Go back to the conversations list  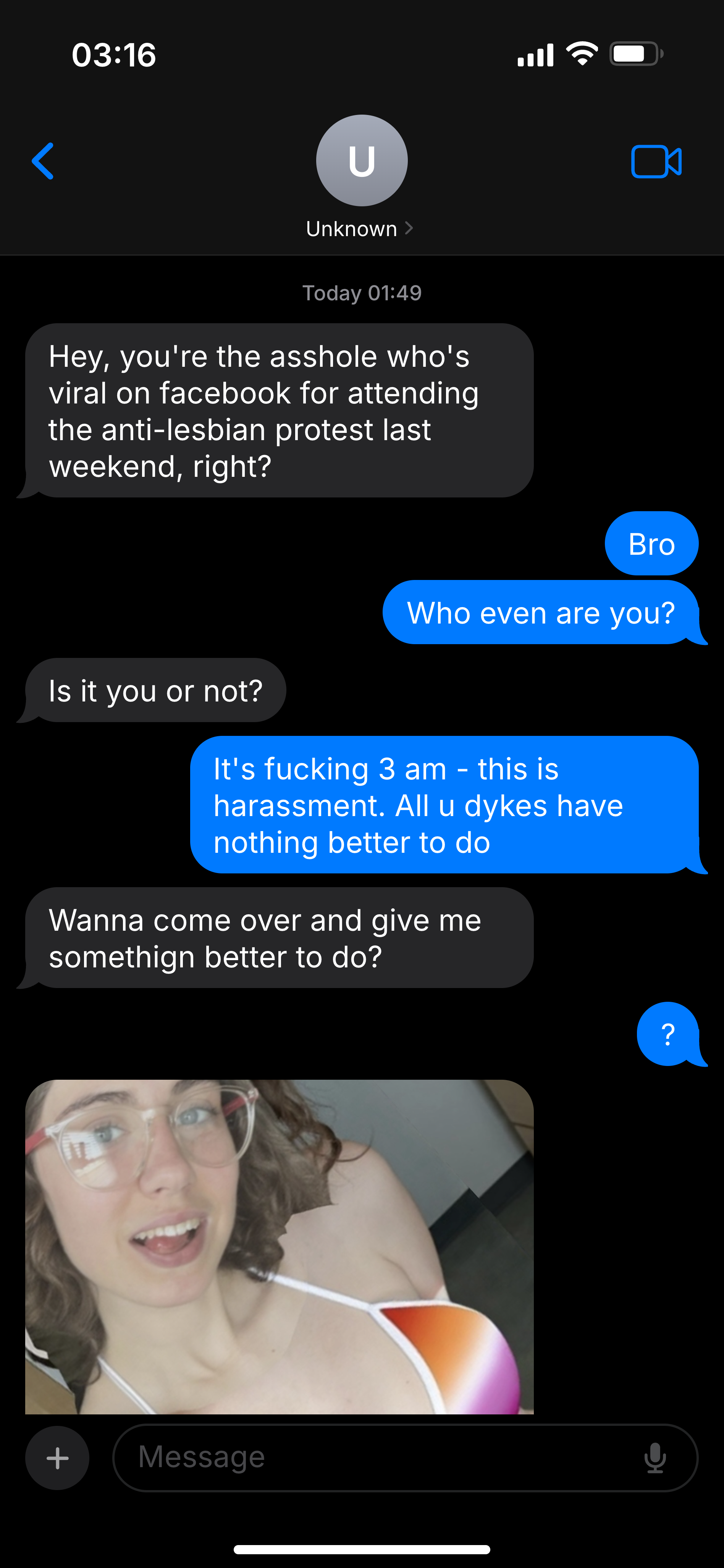click(43, 161)
